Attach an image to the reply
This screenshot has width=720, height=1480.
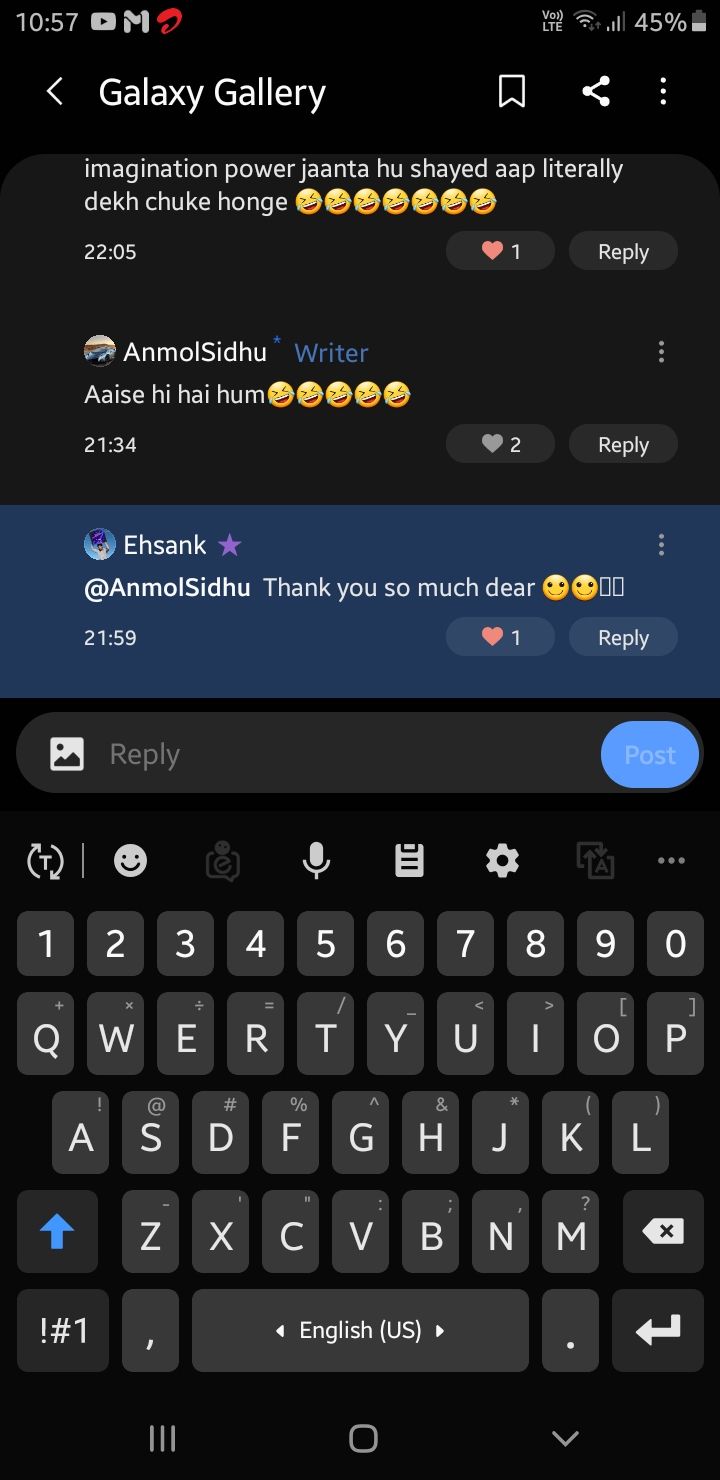[x=67, y=754]
